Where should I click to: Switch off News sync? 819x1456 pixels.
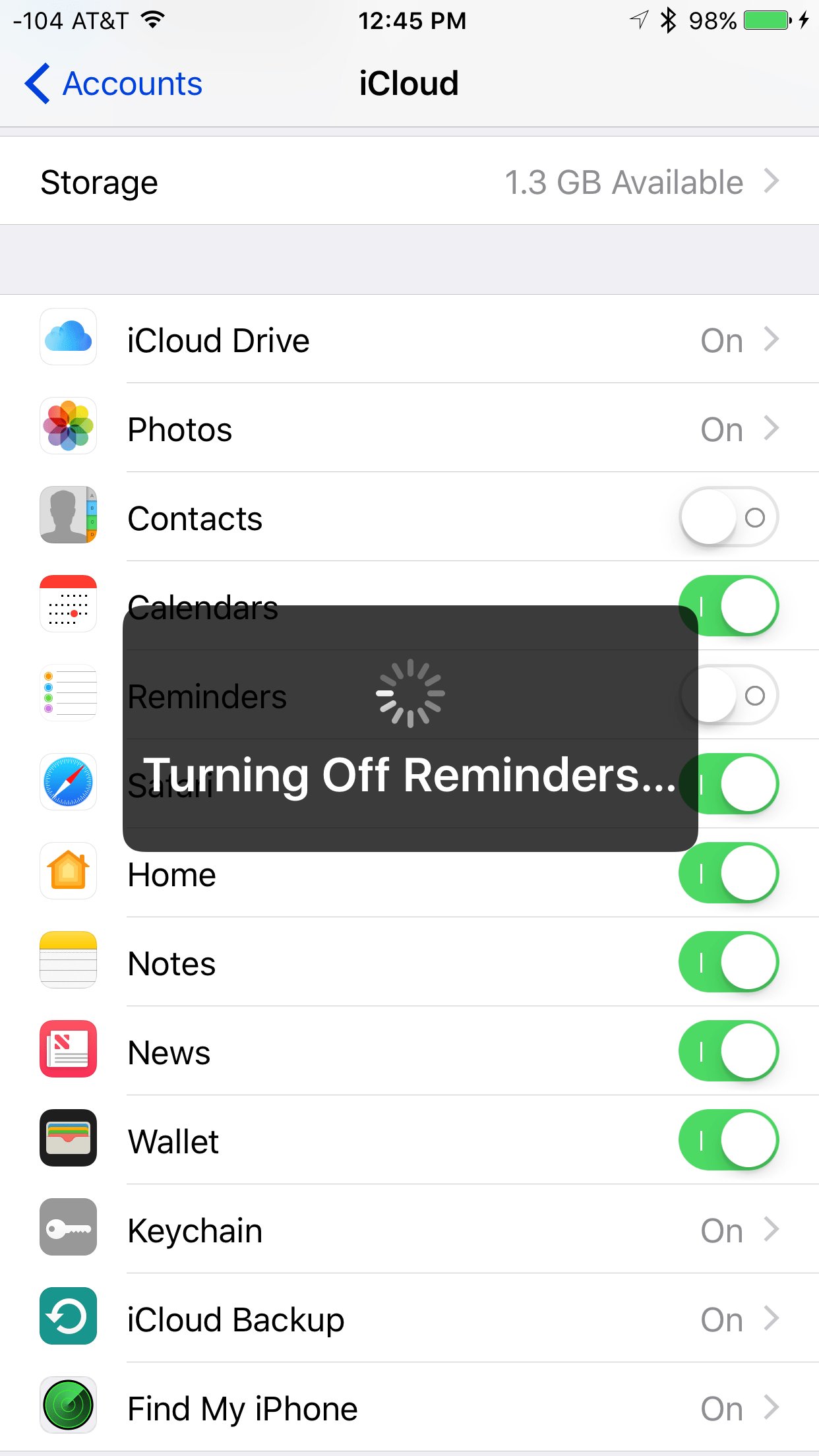729,1051
